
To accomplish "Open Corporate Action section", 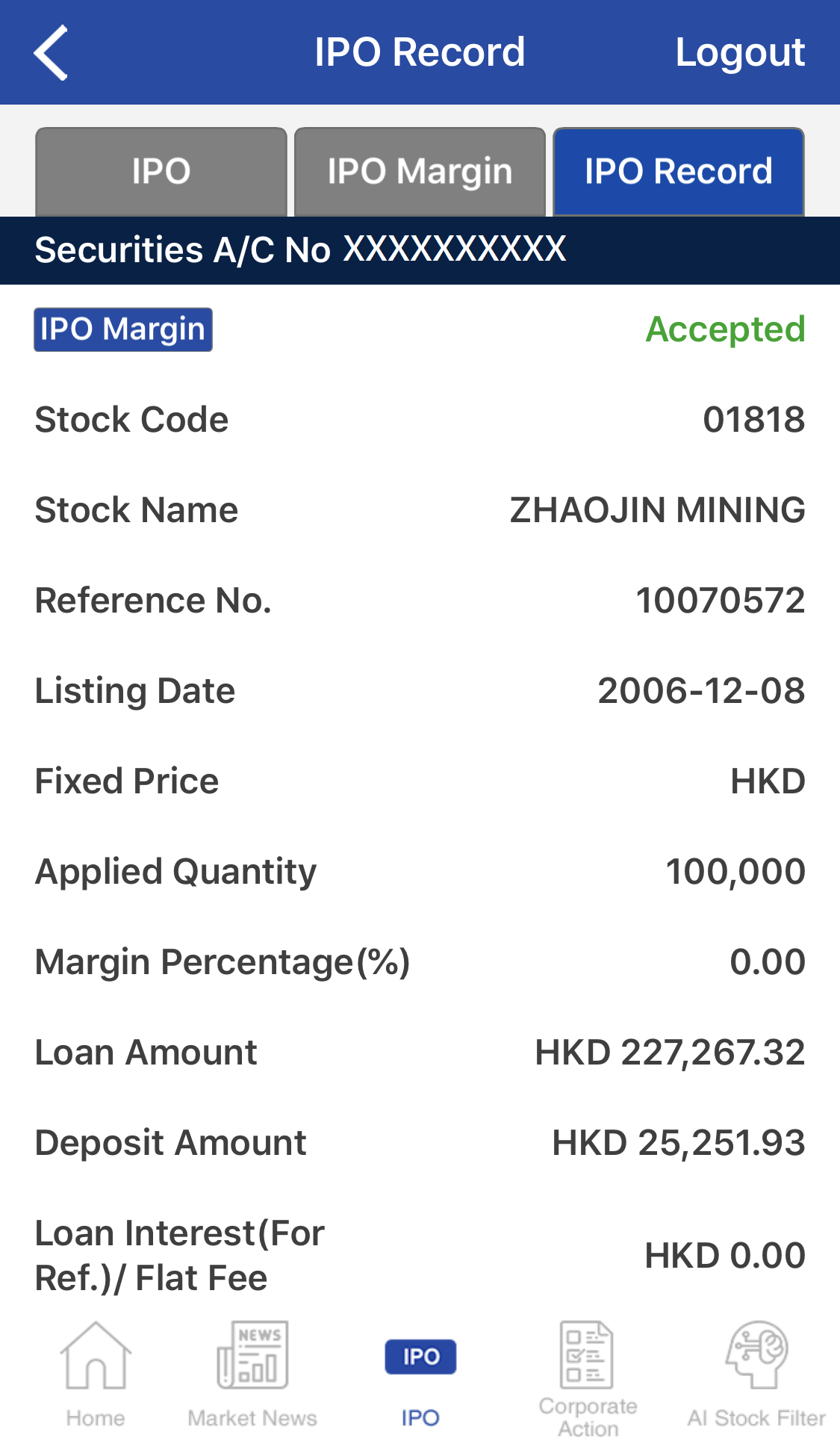I will [x=588, y=1378].
